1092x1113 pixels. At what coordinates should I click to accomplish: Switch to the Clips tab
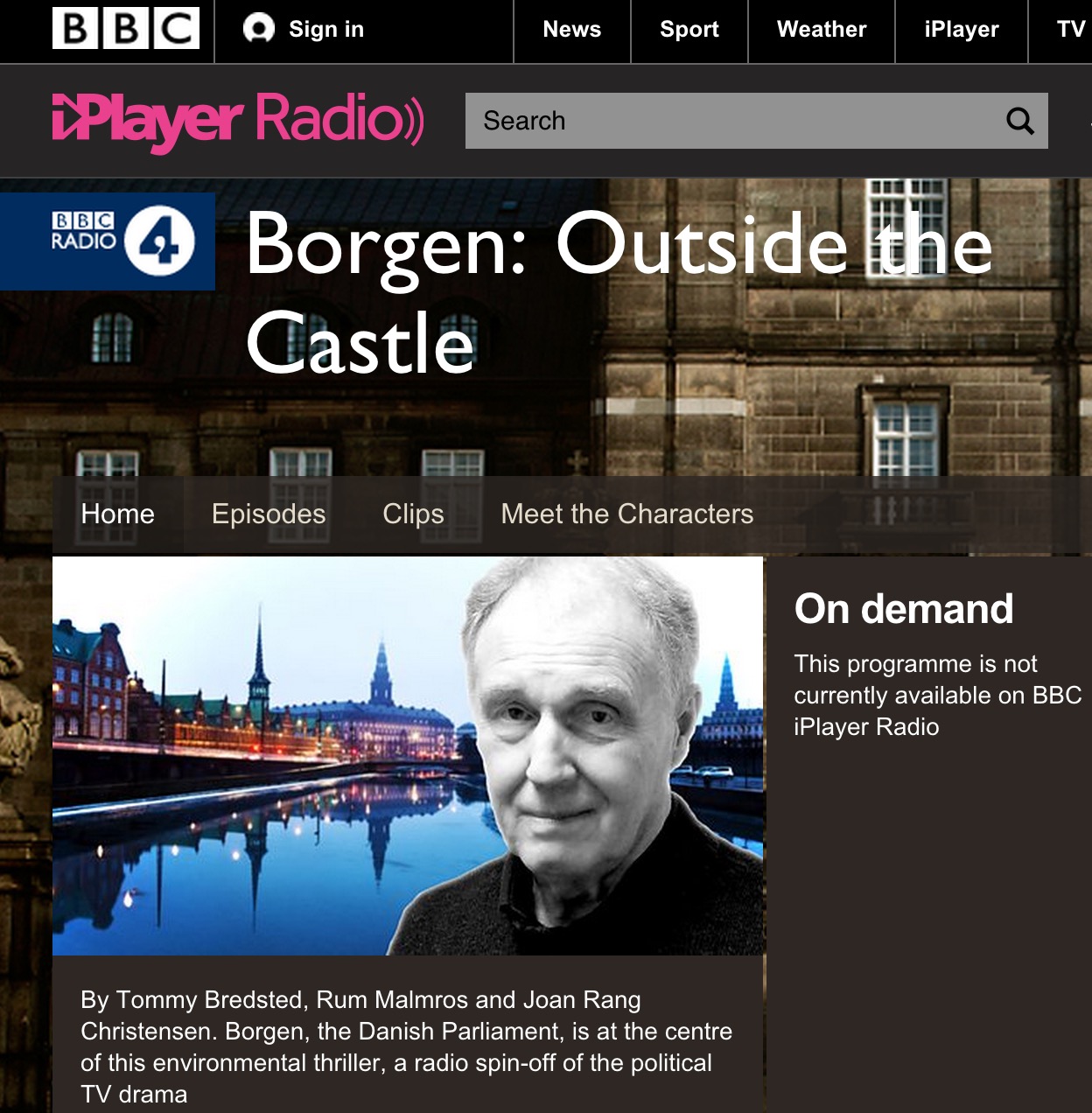[x=413, y=514]
